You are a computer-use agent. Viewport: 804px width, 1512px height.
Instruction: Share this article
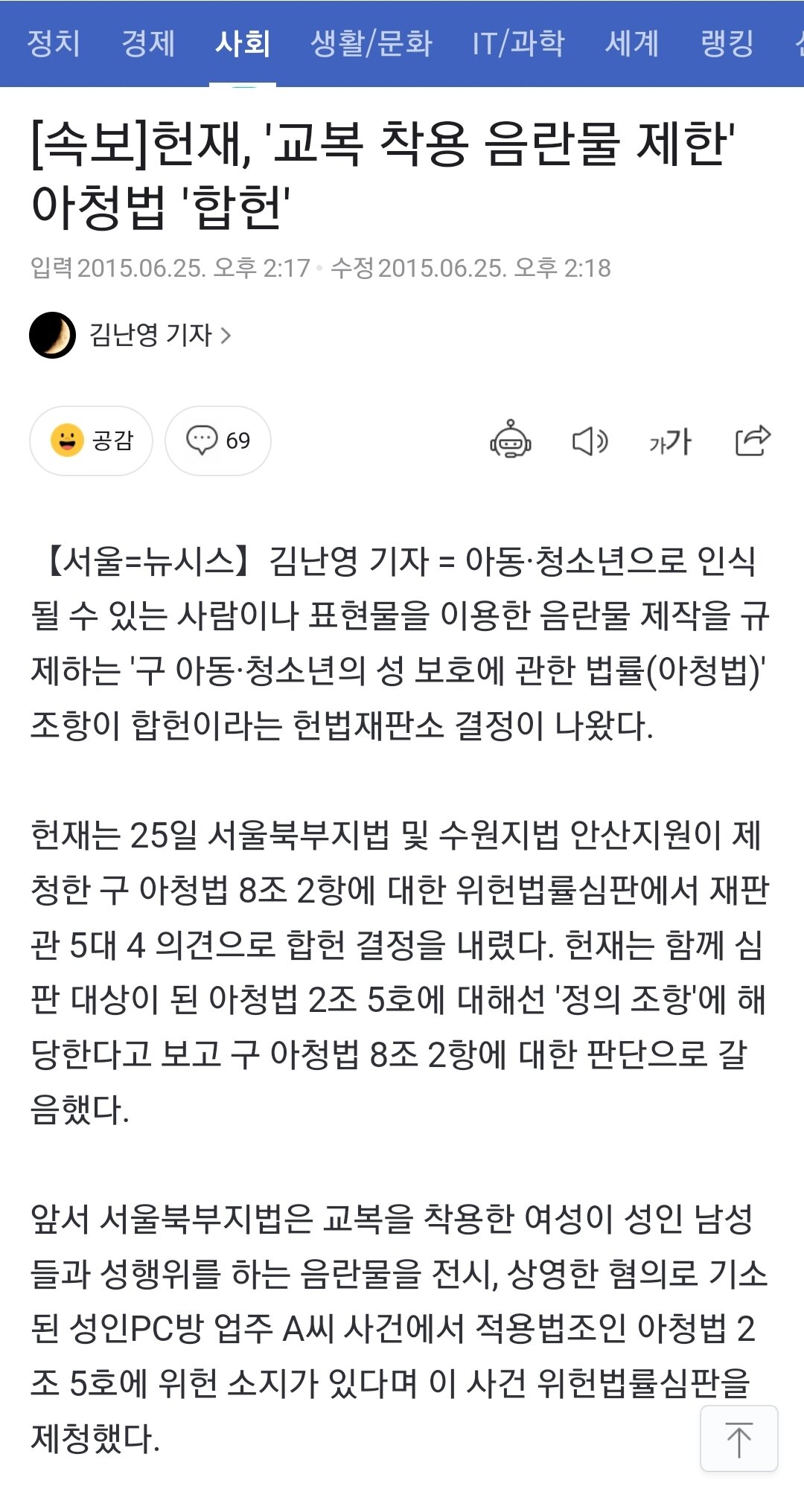753,441
